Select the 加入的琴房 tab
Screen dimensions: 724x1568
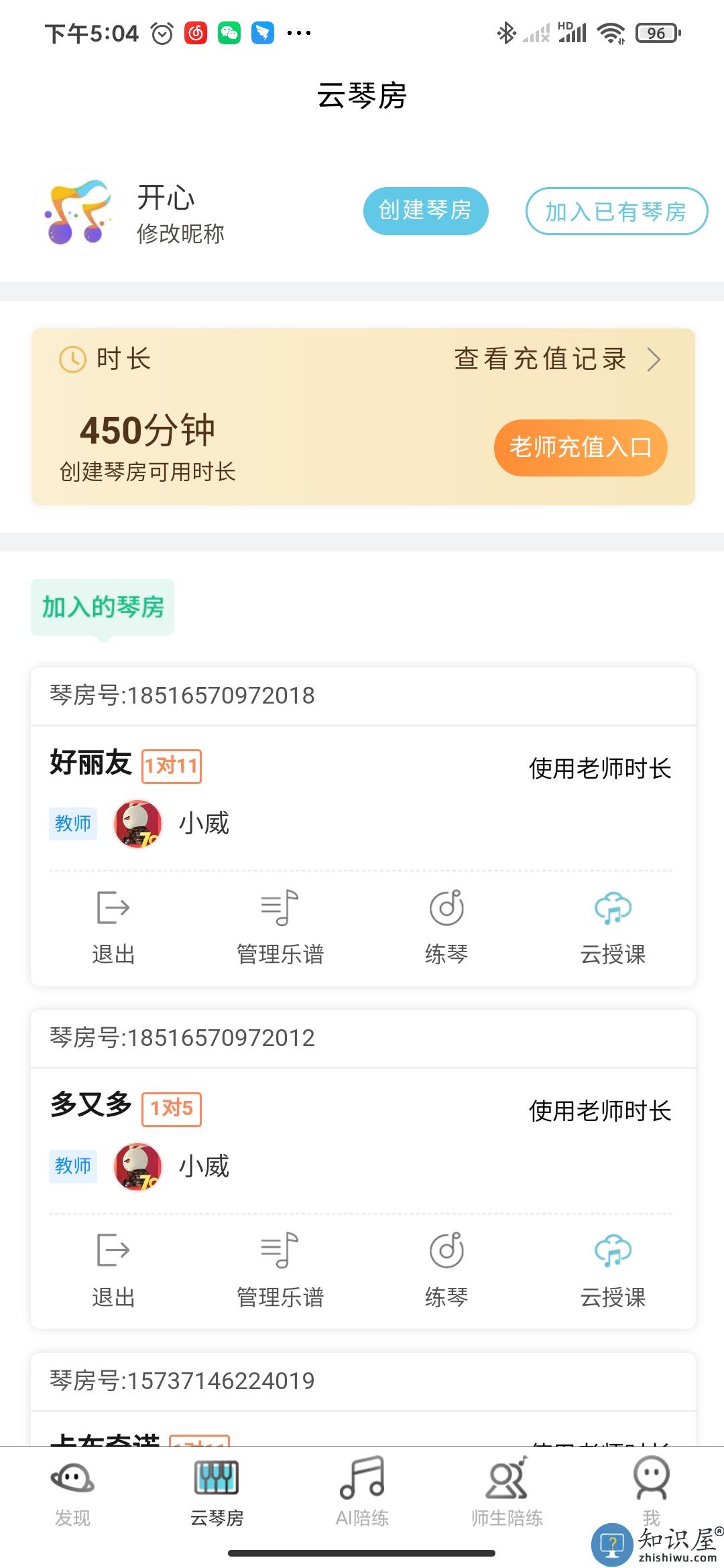click(103, 607)
